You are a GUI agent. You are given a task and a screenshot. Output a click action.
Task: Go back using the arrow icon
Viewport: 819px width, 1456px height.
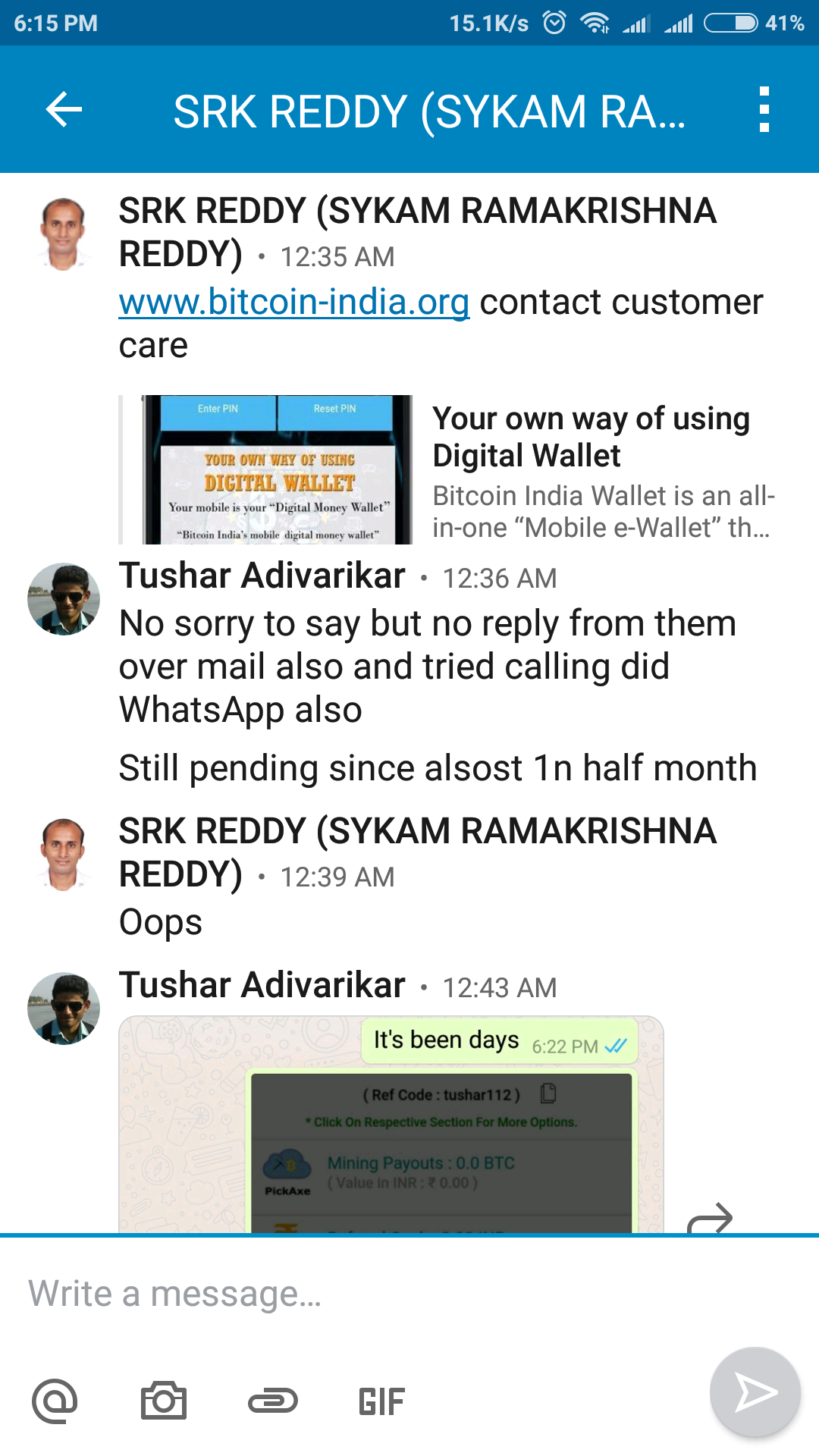click(64, 110)
